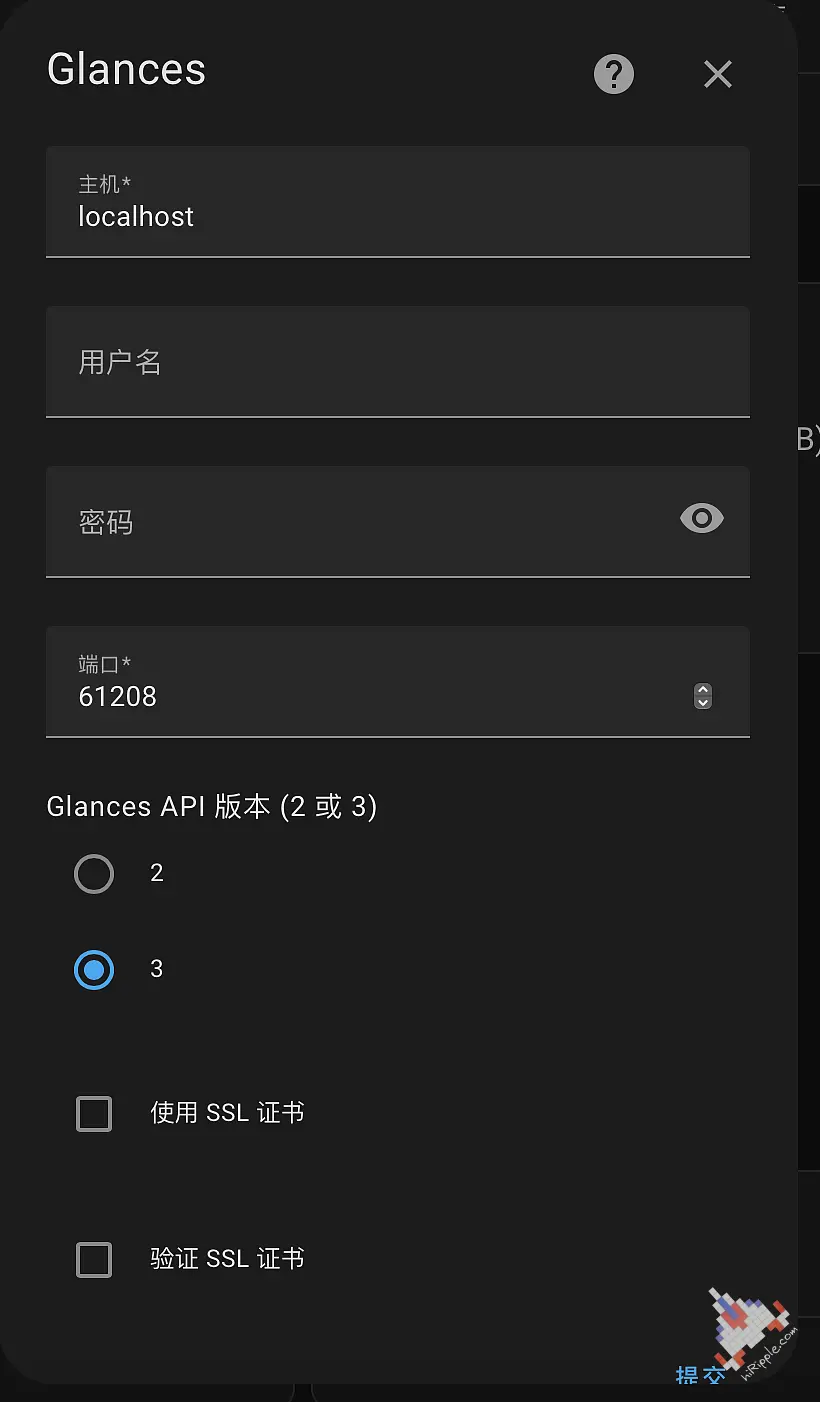Open the help question mark icon

click(614, 74)
